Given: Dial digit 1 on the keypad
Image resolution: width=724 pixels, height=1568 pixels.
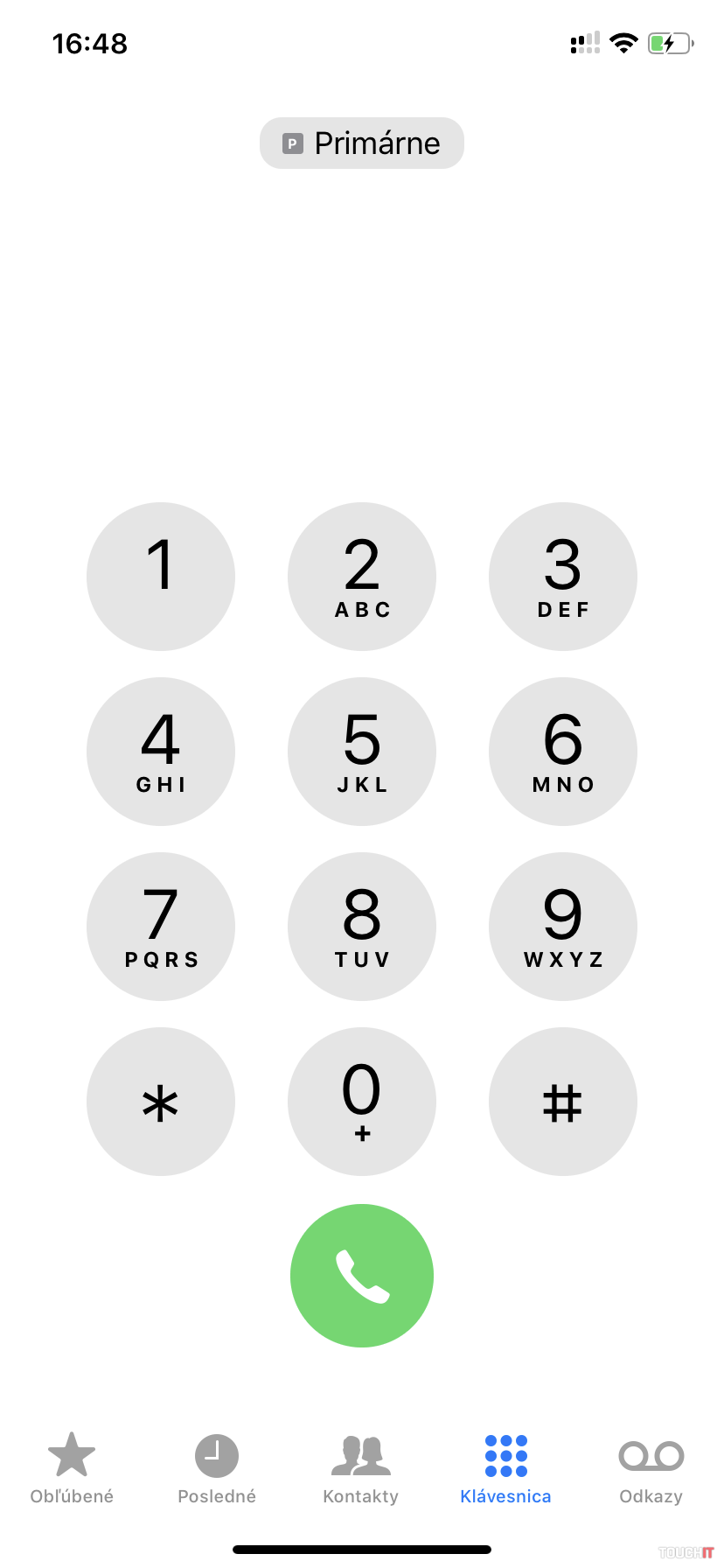Looking at the screenshot, I should pyautogui.click(x=161, y=577).
